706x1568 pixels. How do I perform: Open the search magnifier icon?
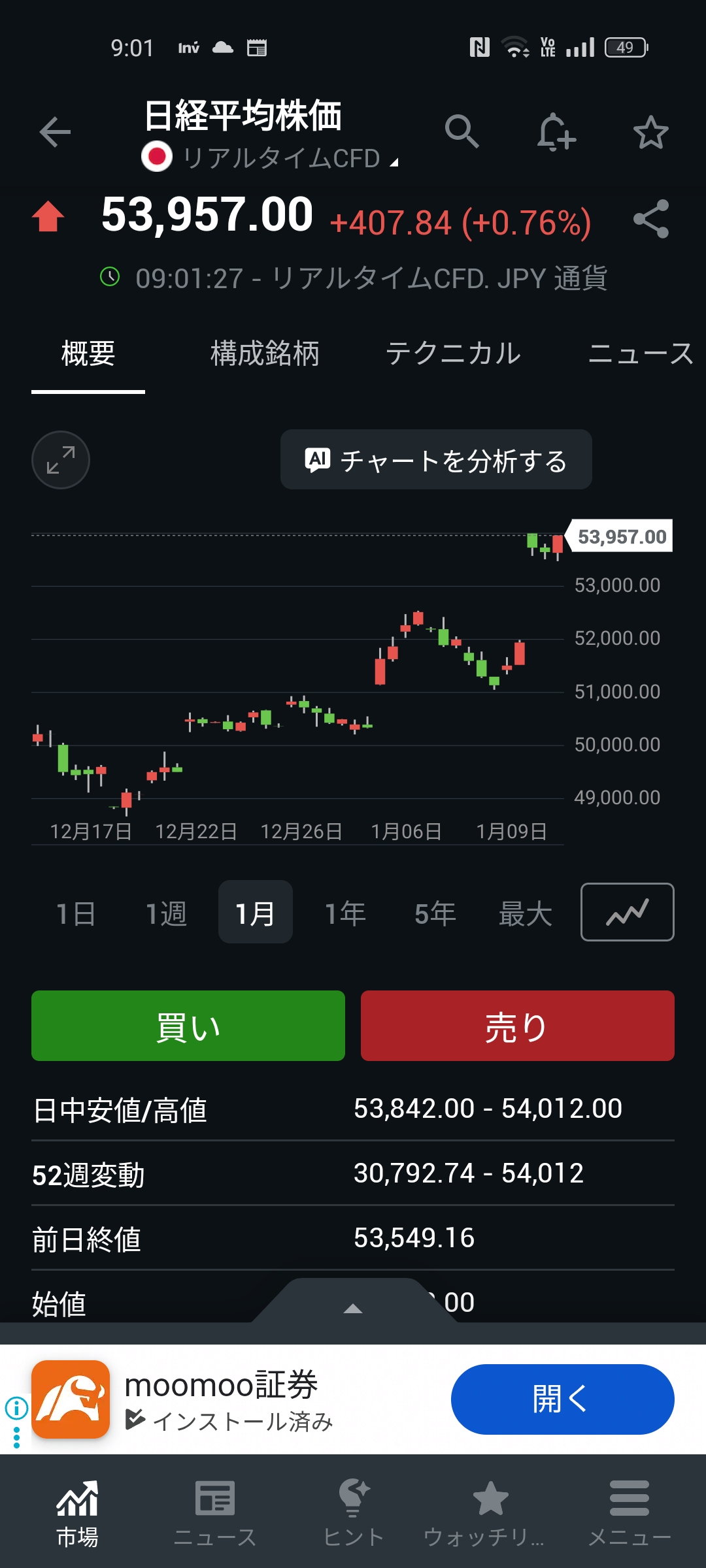point(462,132)
